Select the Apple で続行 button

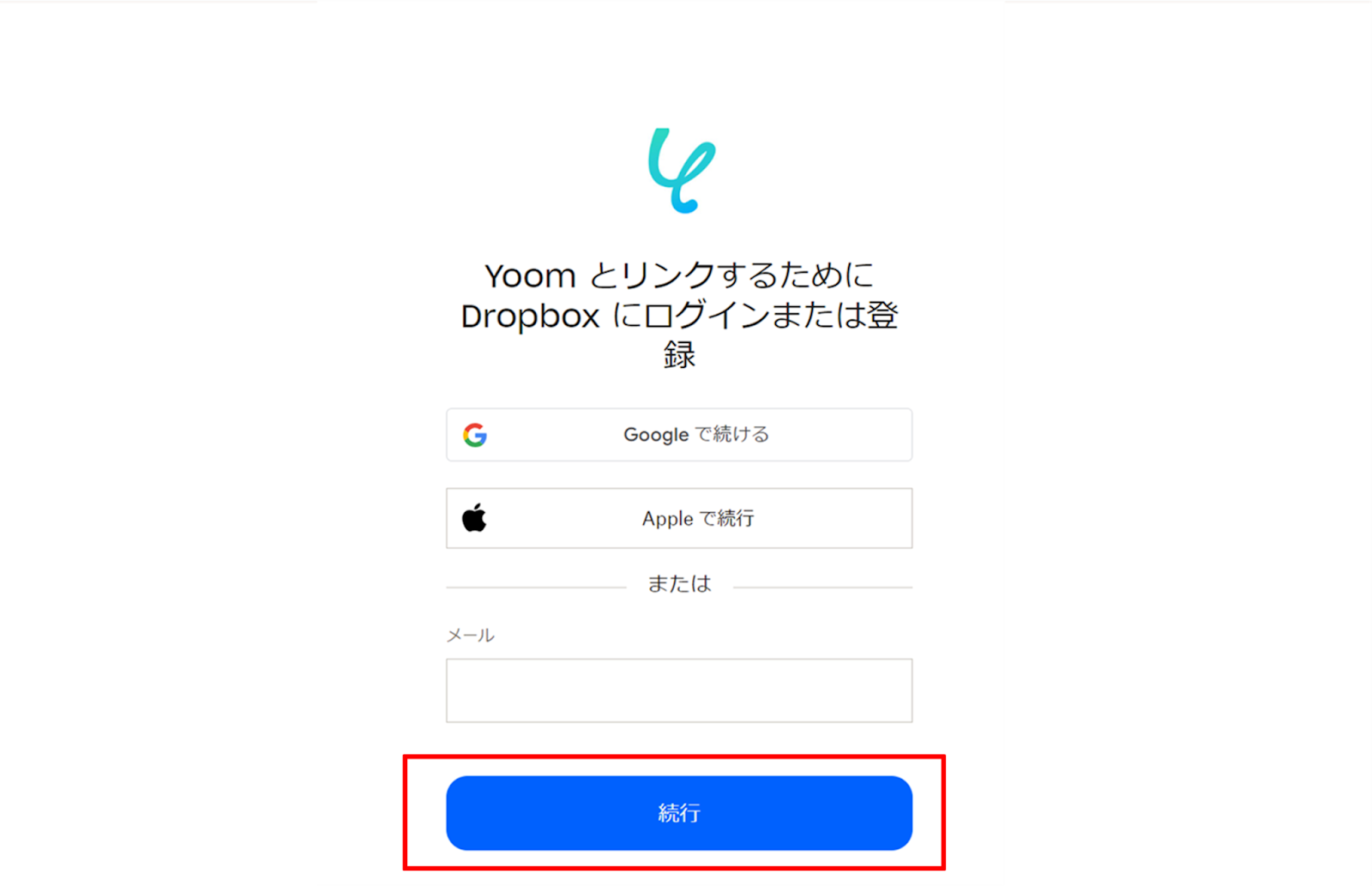(678, 518)
